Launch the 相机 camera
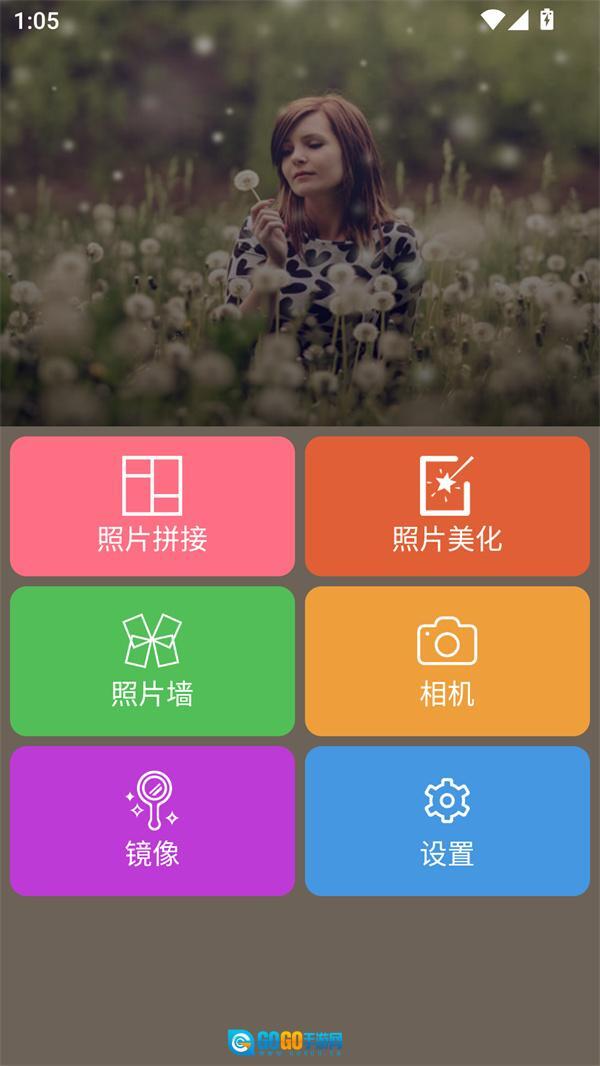The height and width of the screenshot is (1066, 600). (x=447, y=661)
